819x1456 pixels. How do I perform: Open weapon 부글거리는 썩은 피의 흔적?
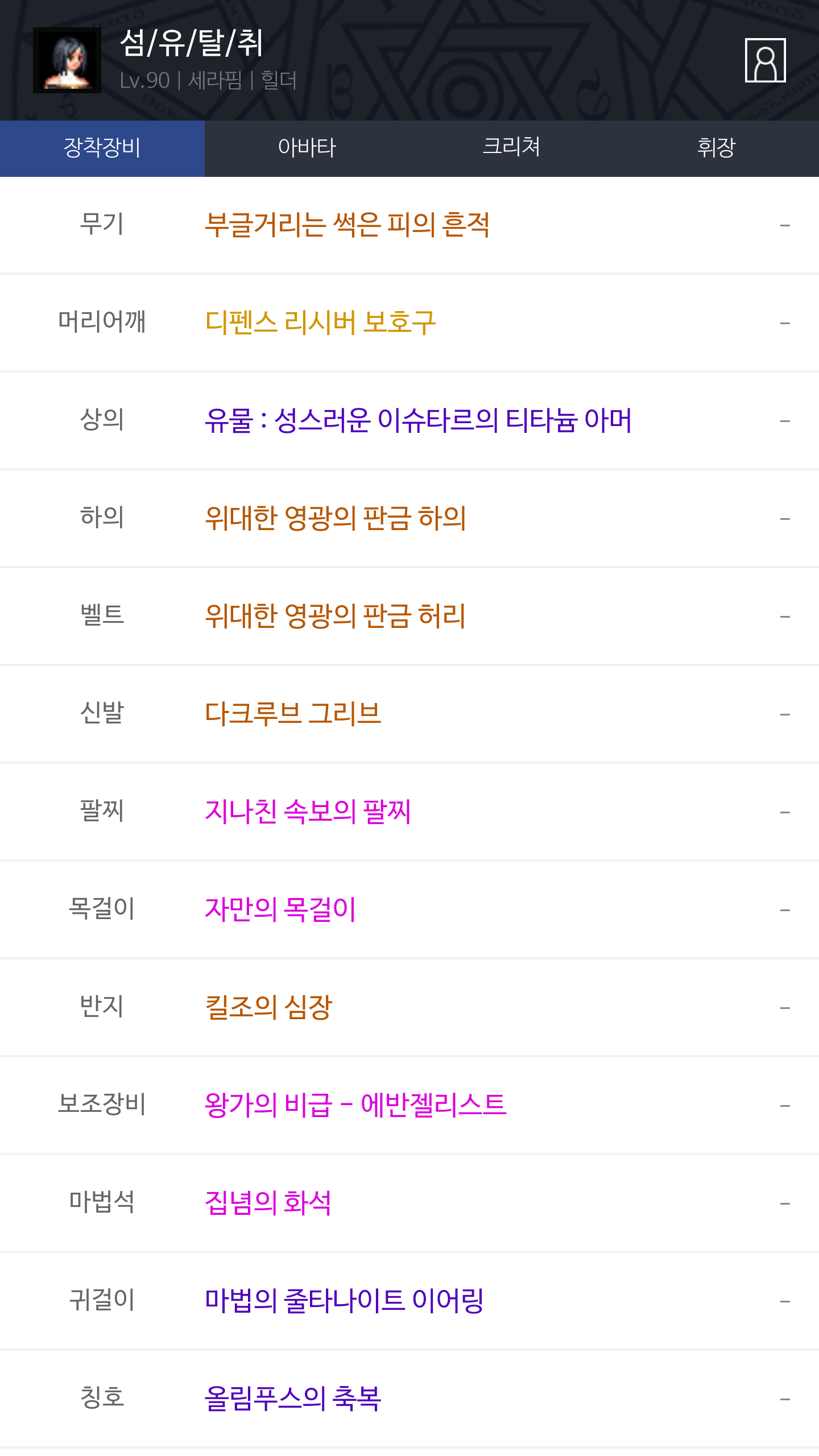pyautogui.click(x=347, y=225)
